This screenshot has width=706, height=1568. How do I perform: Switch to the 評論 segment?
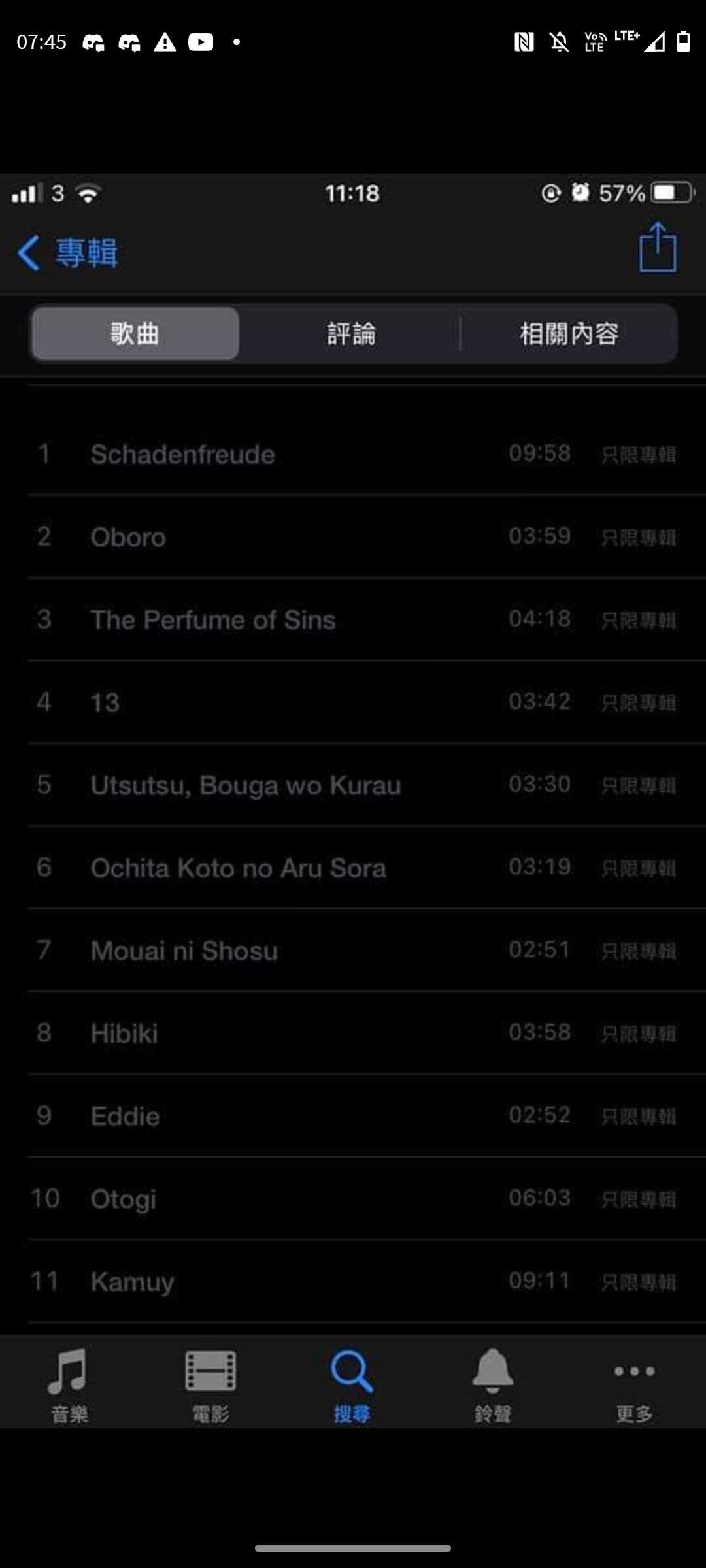click(352, 334)
